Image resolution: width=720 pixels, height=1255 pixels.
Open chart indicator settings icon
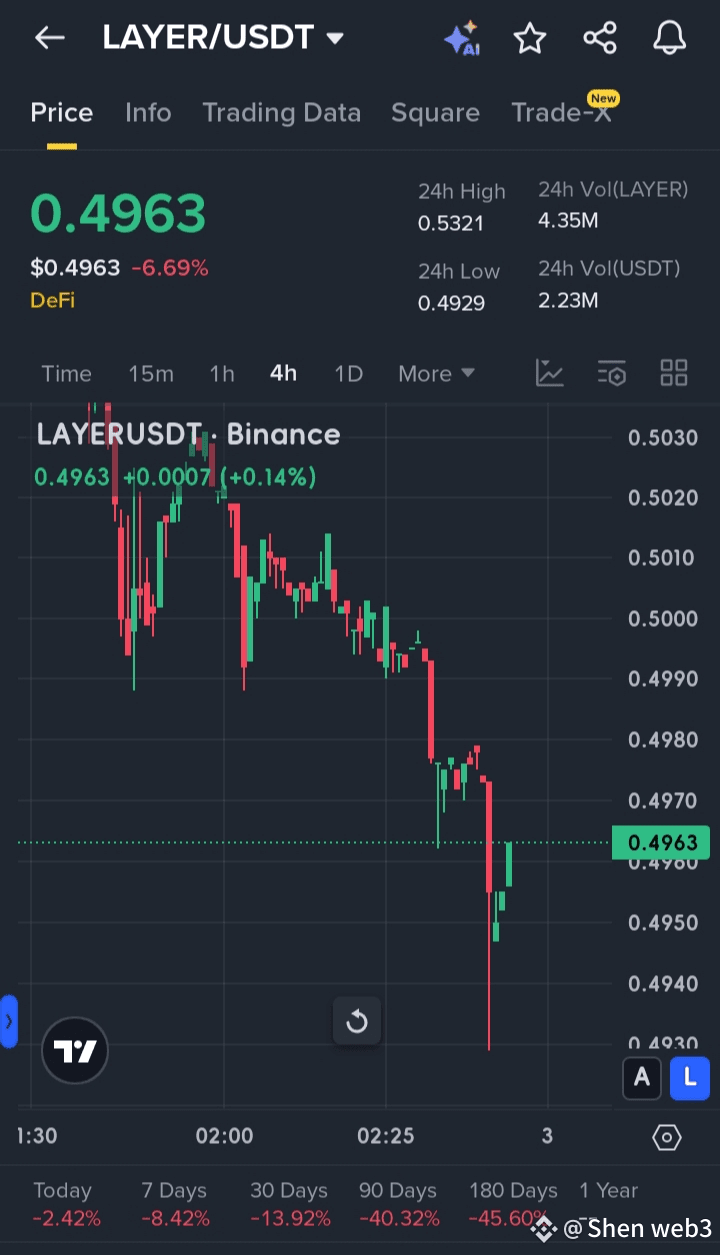611,373
